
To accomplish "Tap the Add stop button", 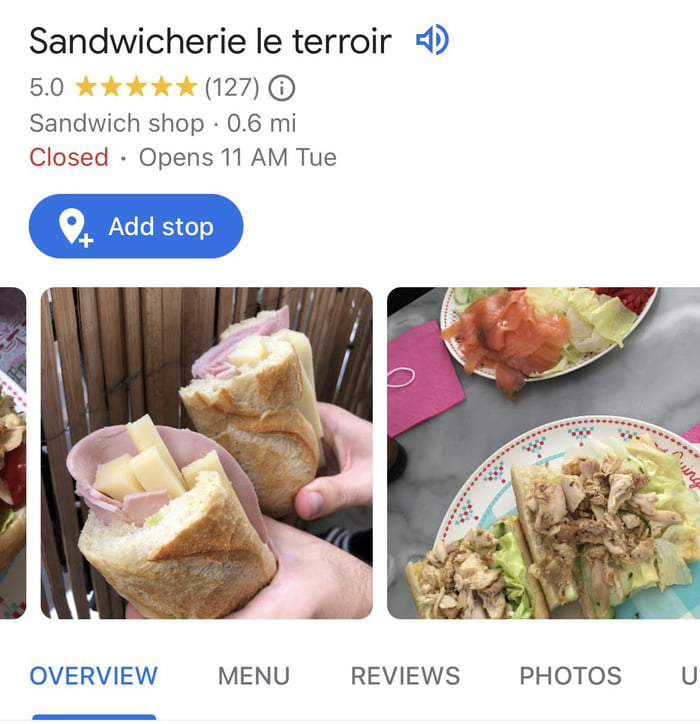I will pos(136,227).
